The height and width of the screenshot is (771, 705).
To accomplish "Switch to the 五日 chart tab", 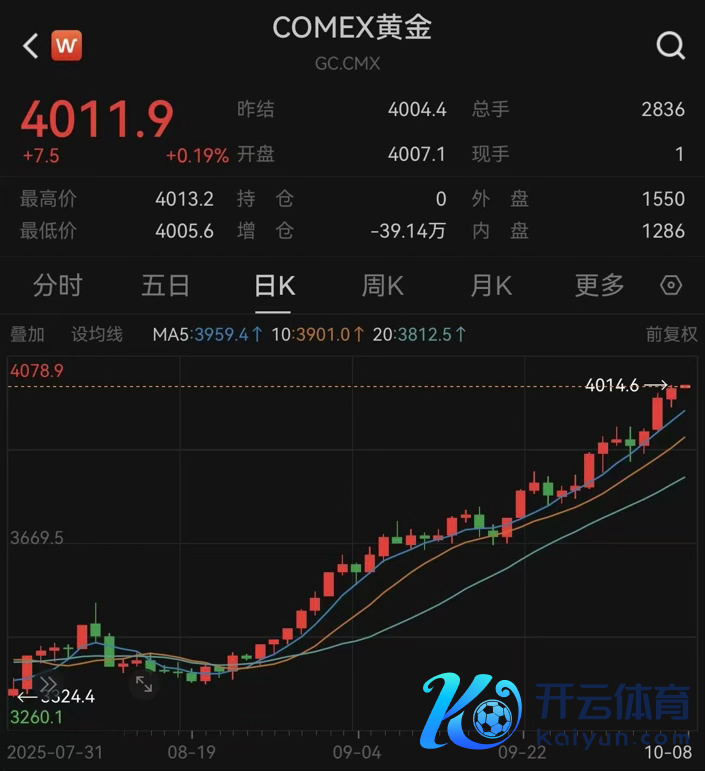I will tap(166, 286).
